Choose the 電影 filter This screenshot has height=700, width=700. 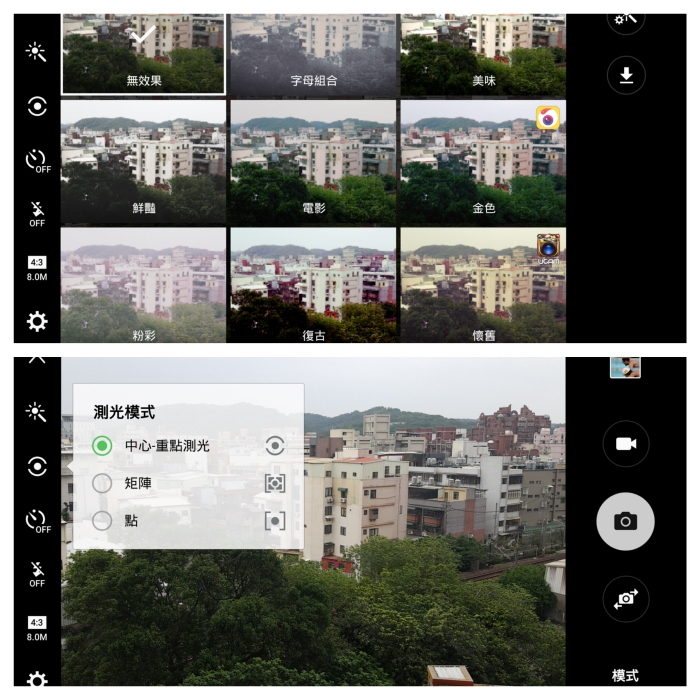click(313, 160)
